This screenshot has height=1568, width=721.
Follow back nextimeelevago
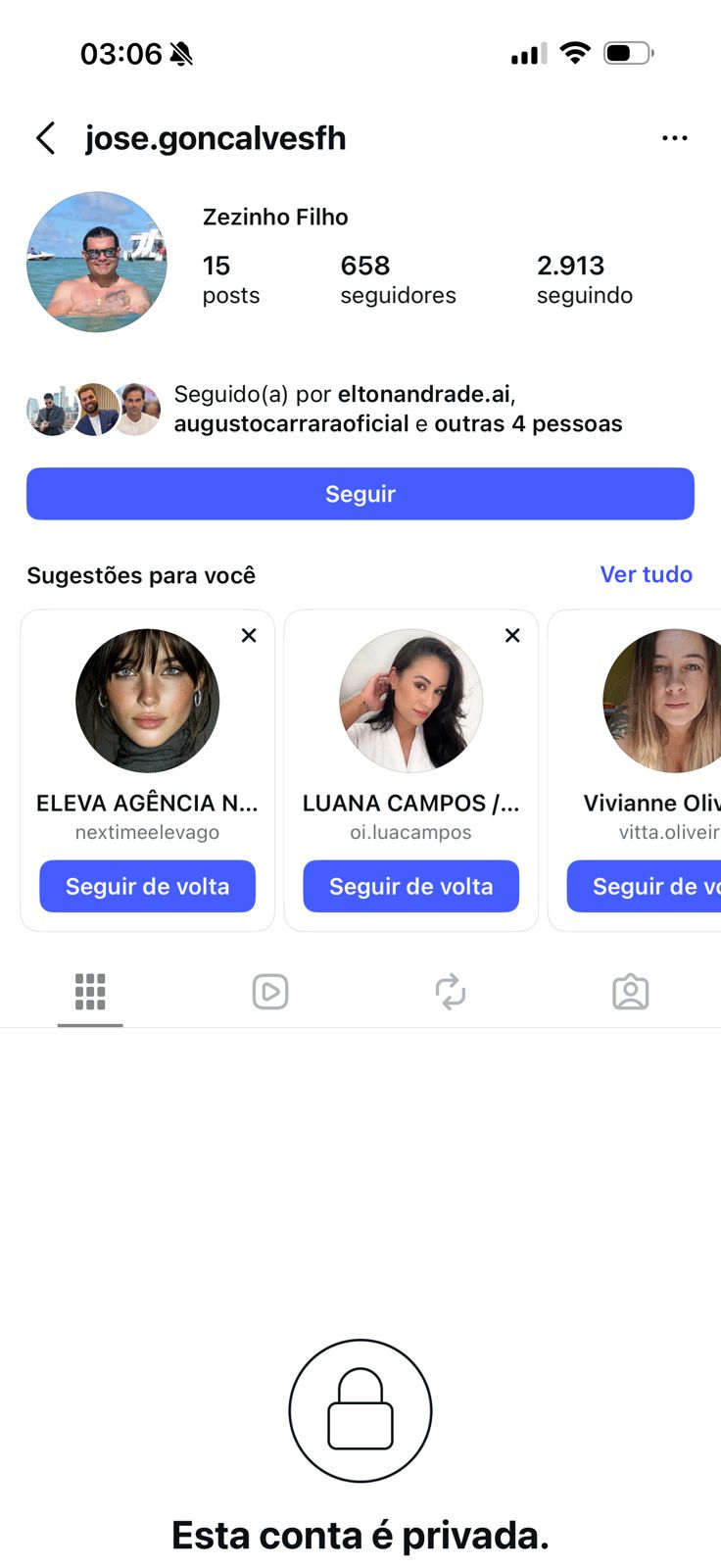(x=147, y=886)
